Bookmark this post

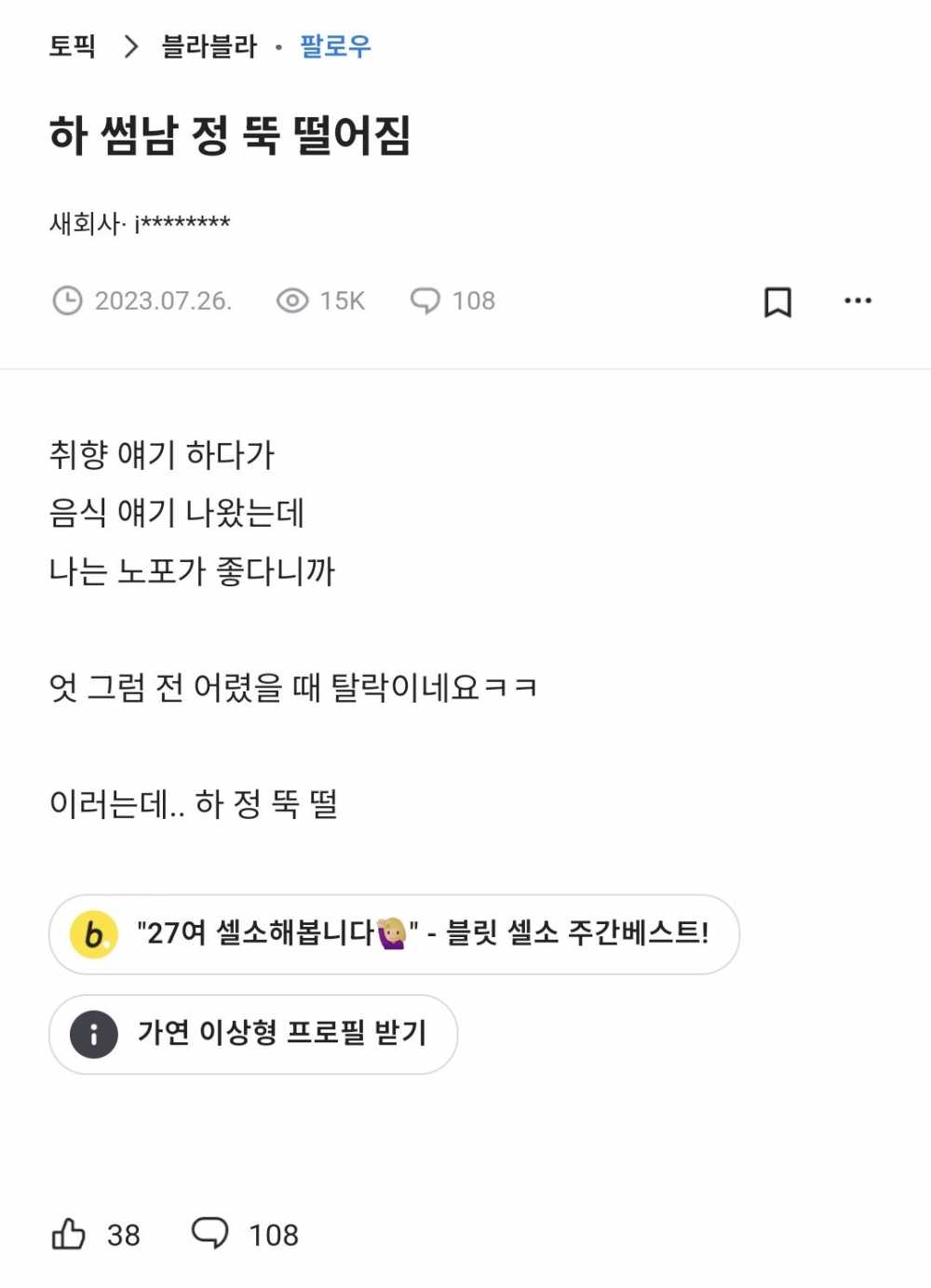point(777,302)
